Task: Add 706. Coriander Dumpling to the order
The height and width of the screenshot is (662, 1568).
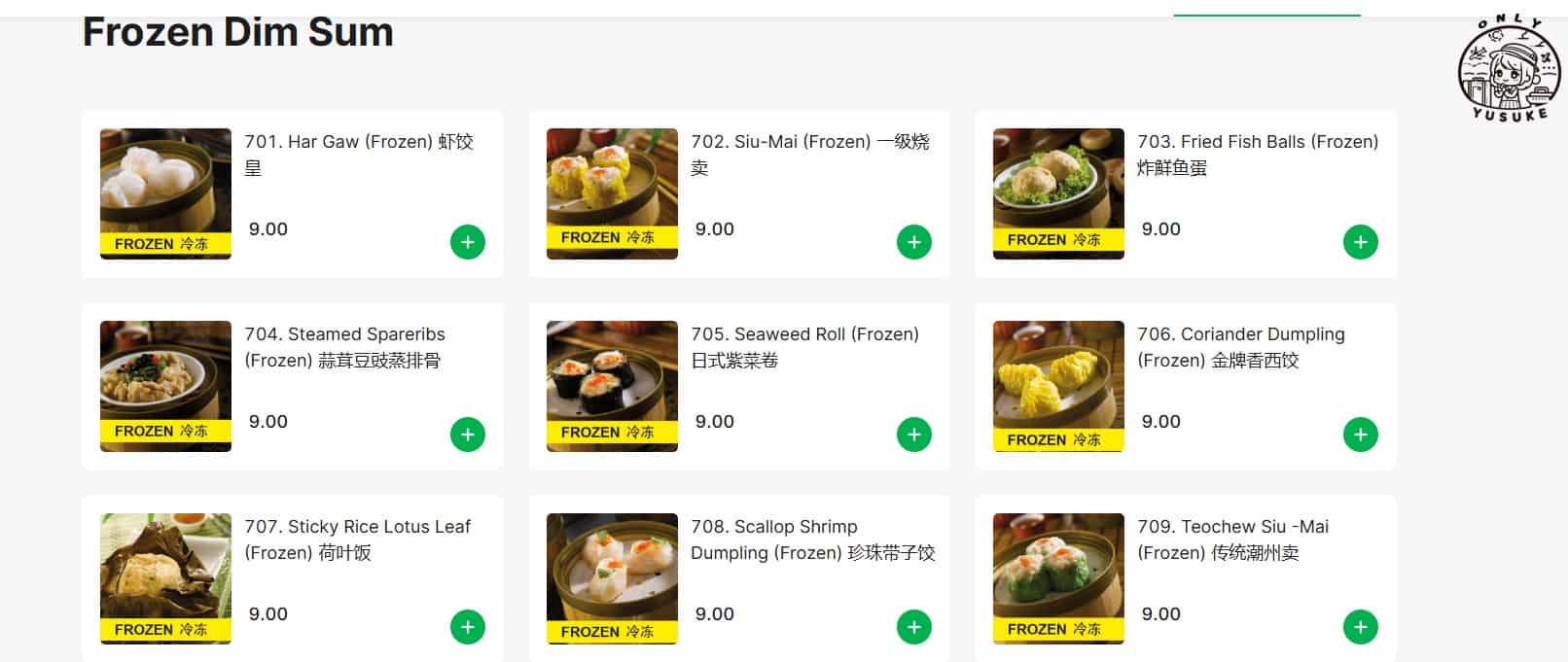Action: [1360, 435]
